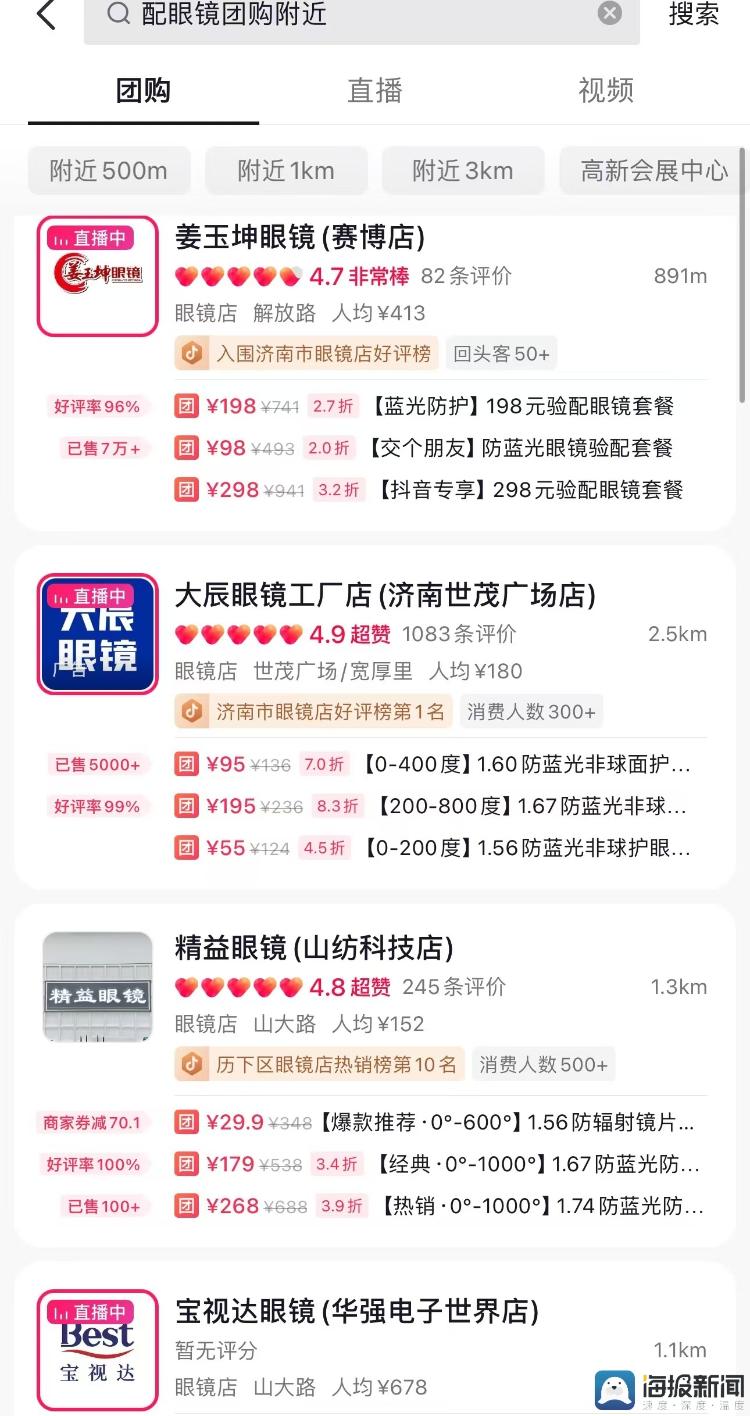
Task: Open 大辰眼镜工厂店 (济南世茂广场店)
Action: coord(385,596)
